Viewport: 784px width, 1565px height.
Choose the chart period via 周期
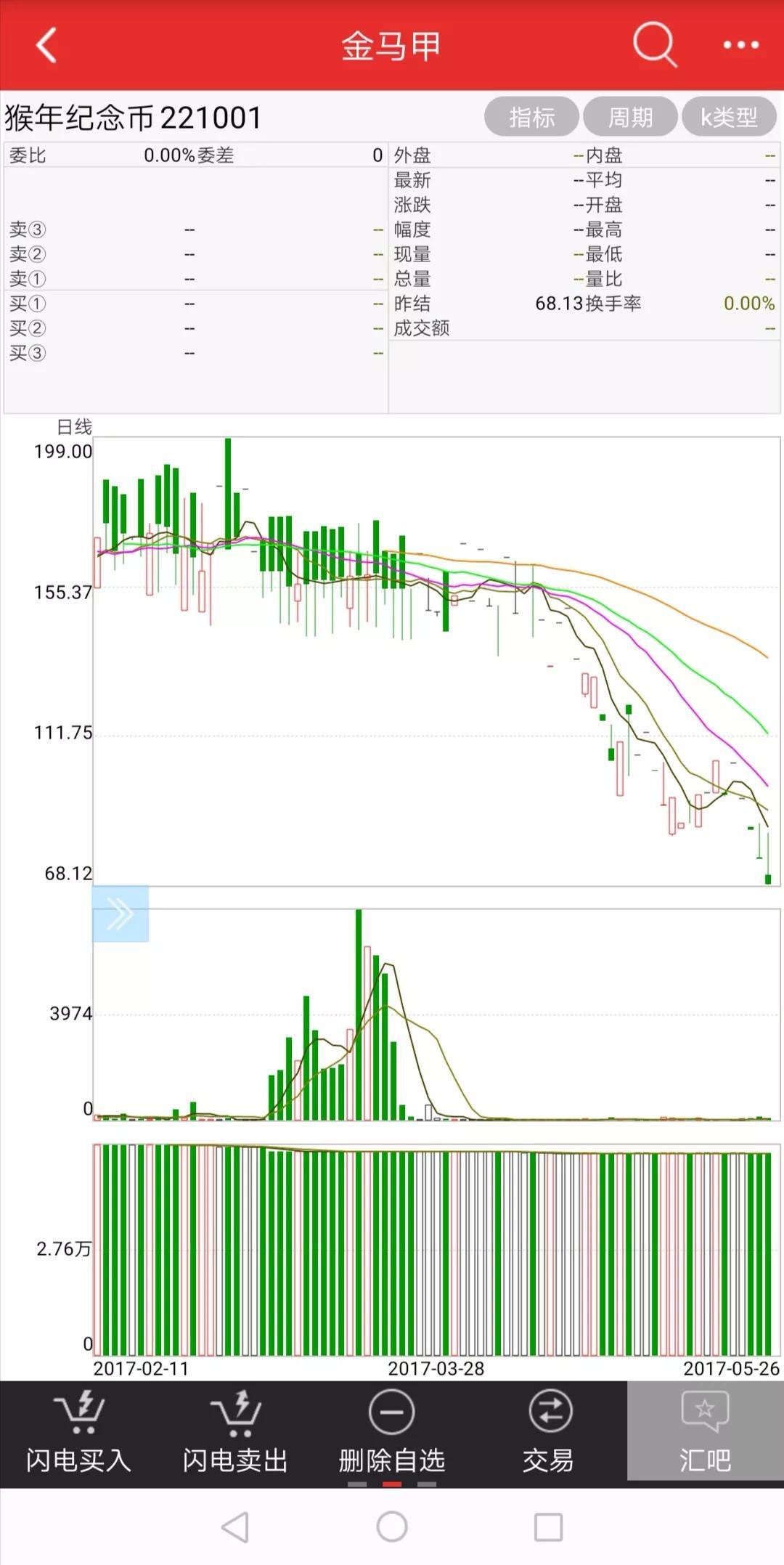630,117
